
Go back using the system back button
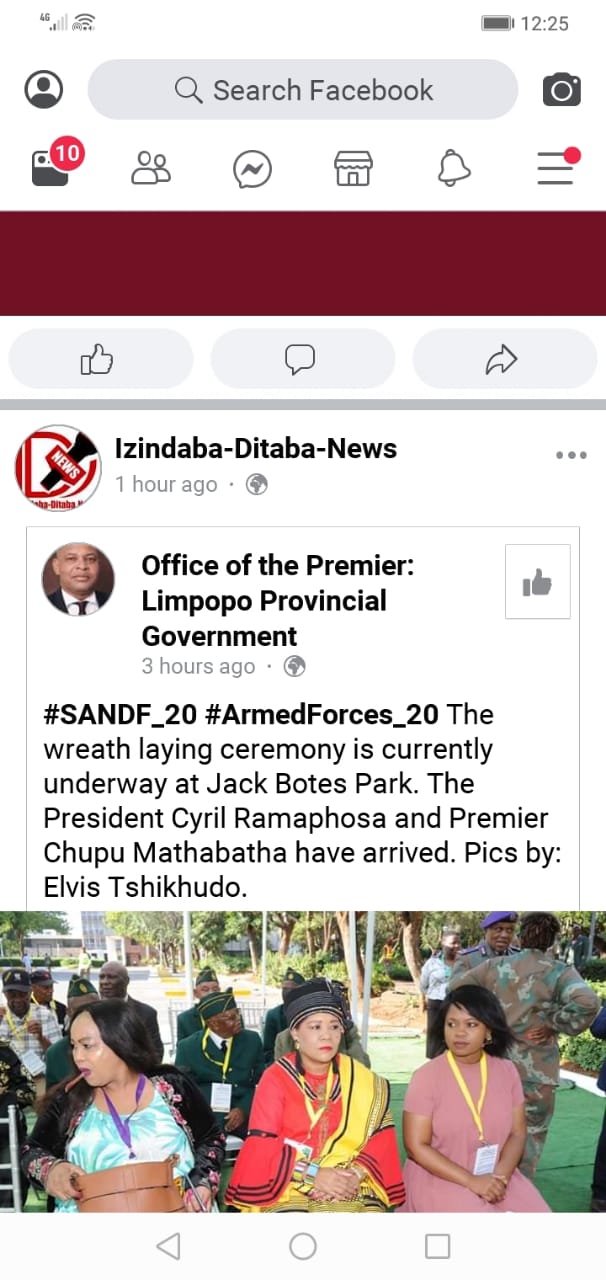coord(169,1246)
